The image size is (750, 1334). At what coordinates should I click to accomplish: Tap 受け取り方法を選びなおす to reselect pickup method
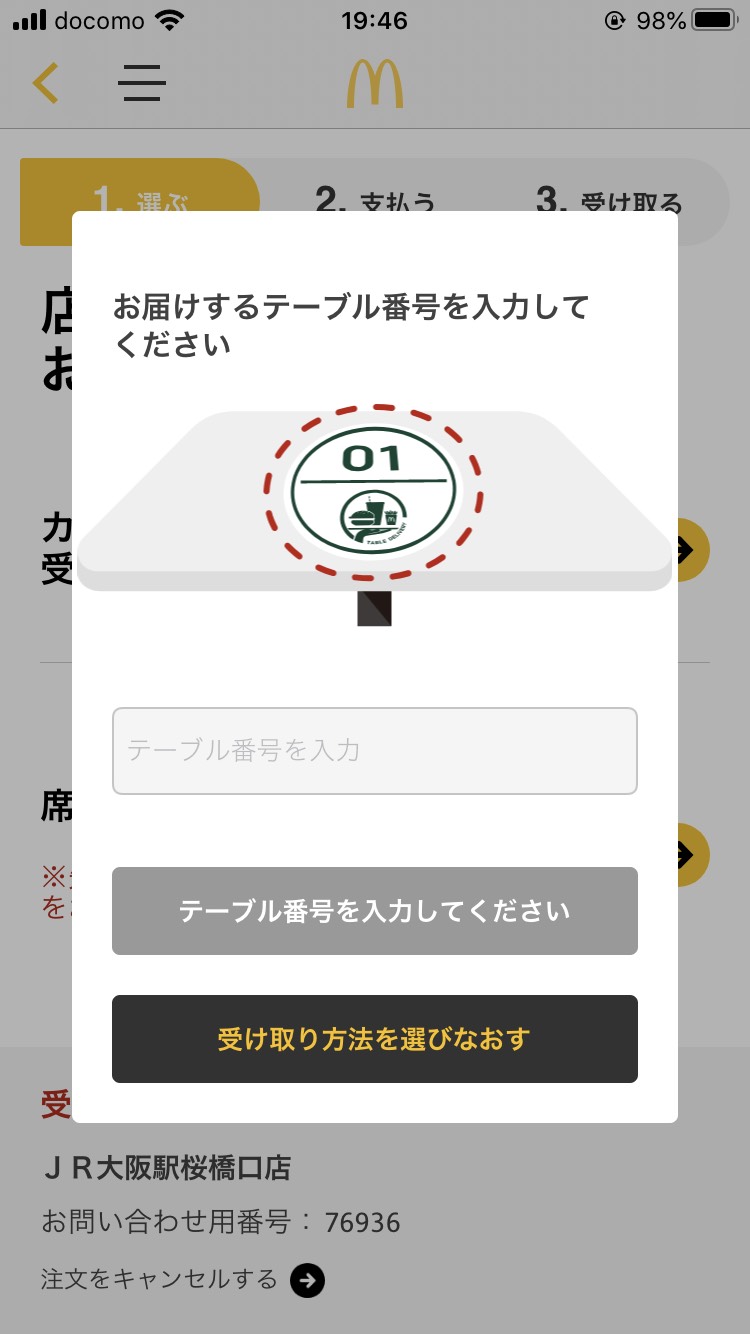[x=374, y=1039]
